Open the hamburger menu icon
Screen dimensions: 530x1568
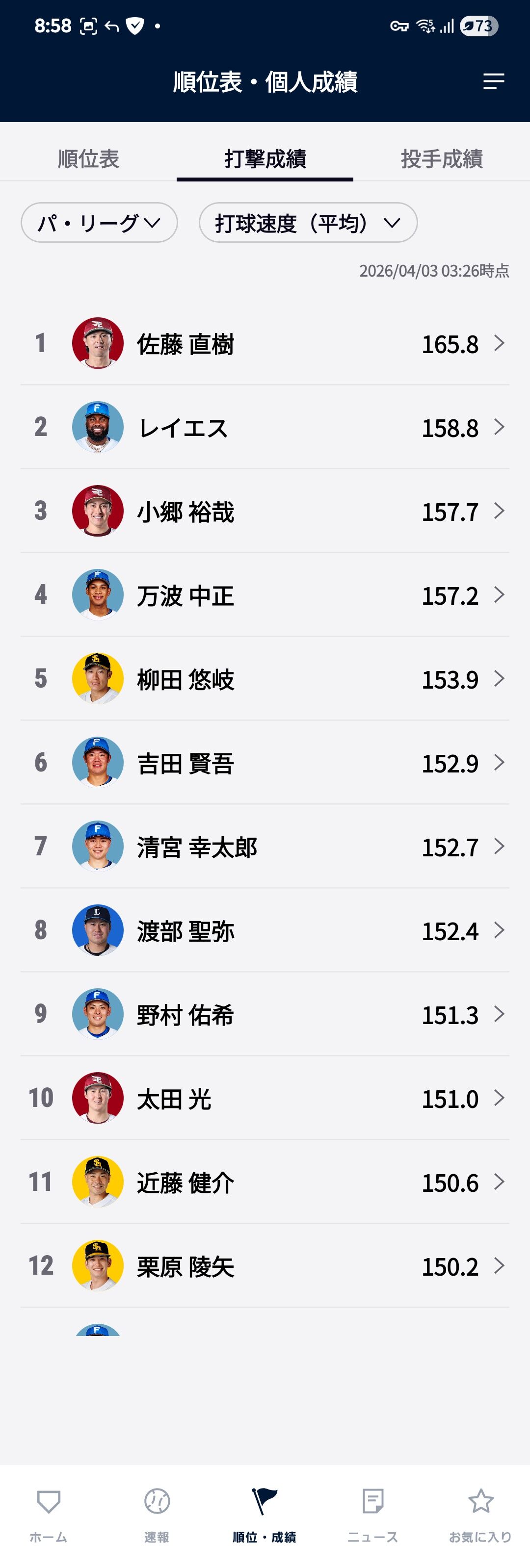pyautogui.click(x=494, y=81)
